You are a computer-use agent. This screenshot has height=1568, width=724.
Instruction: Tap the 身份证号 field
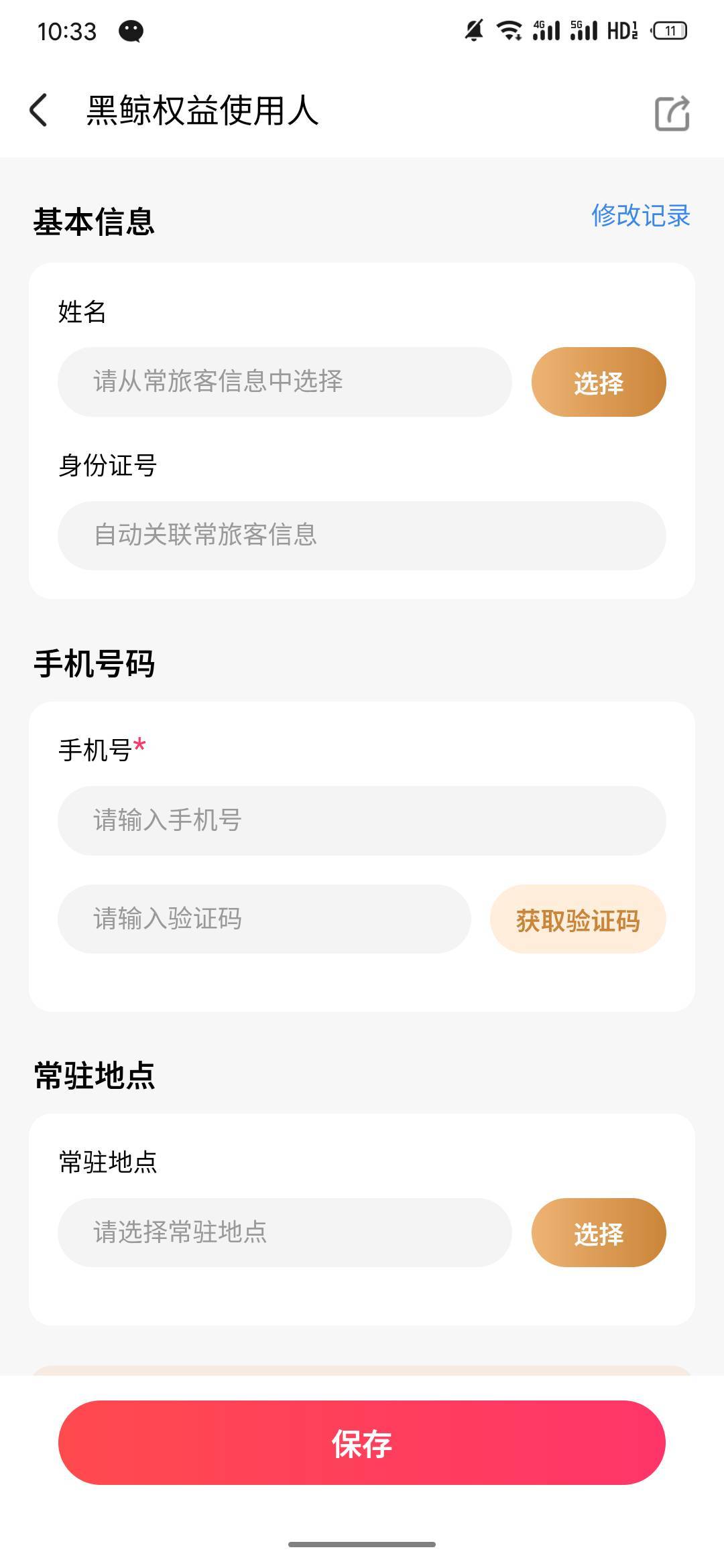(362, 535)
